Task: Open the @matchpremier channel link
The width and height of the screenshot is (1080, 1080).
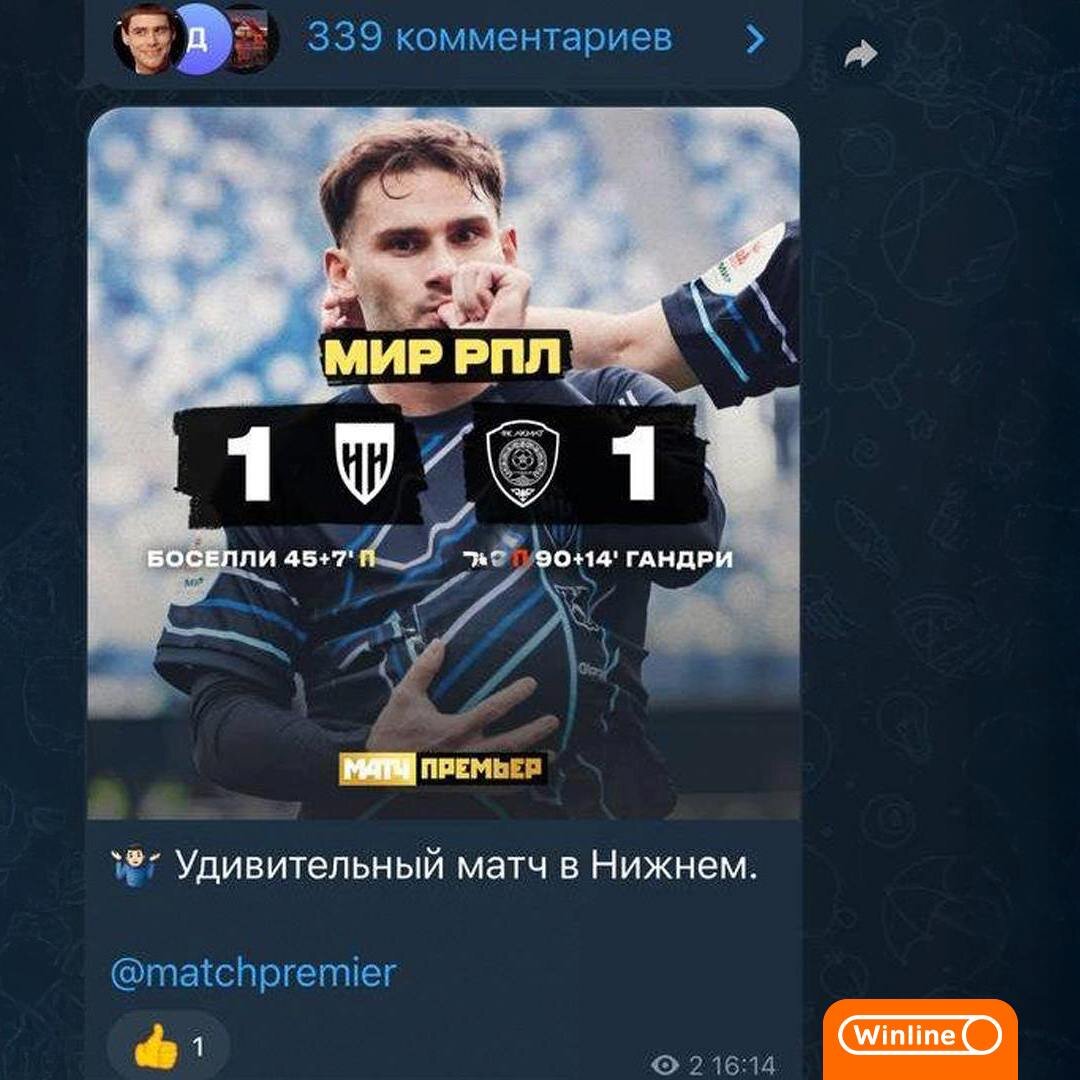Action: [253, 973]
